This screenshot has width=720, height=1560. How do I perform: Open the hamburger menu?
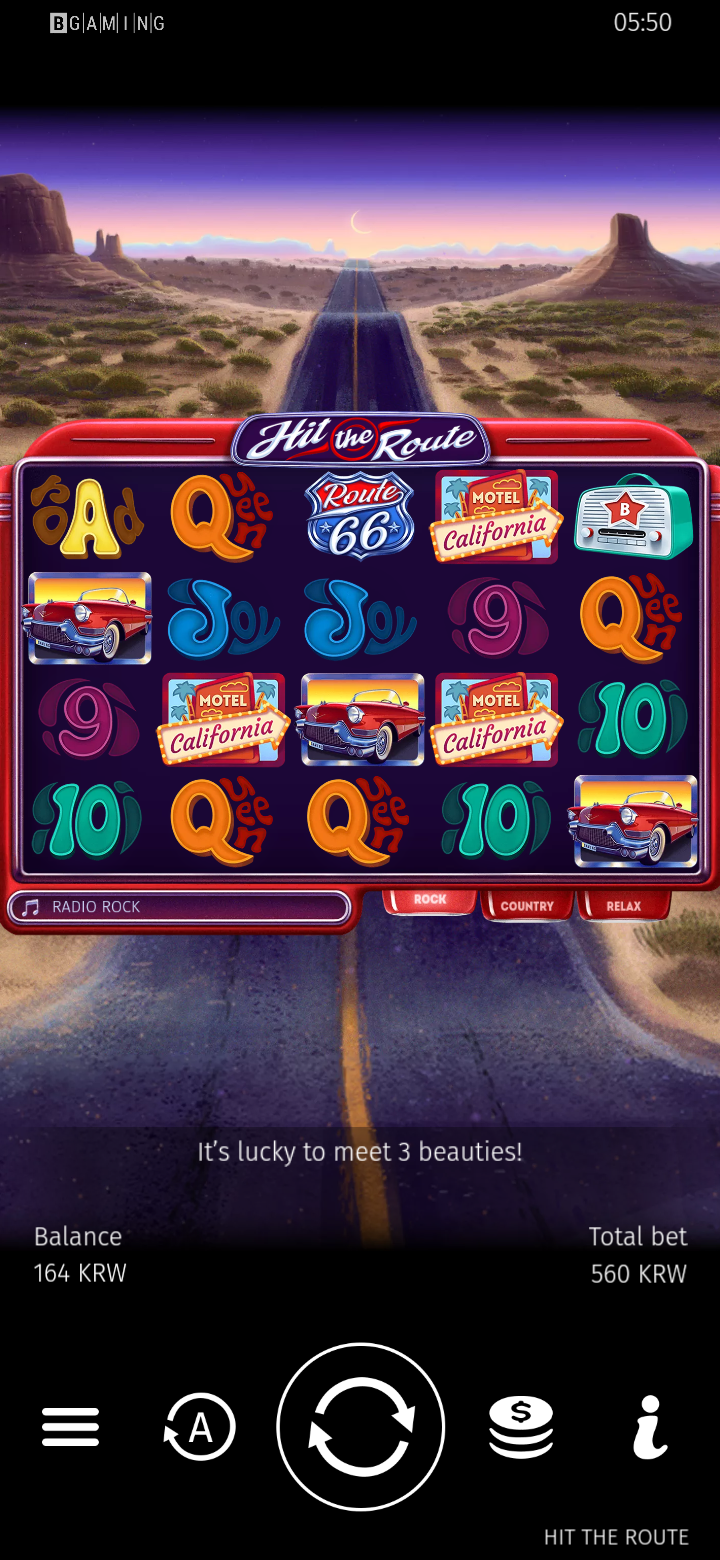(x=70, y=1427)
